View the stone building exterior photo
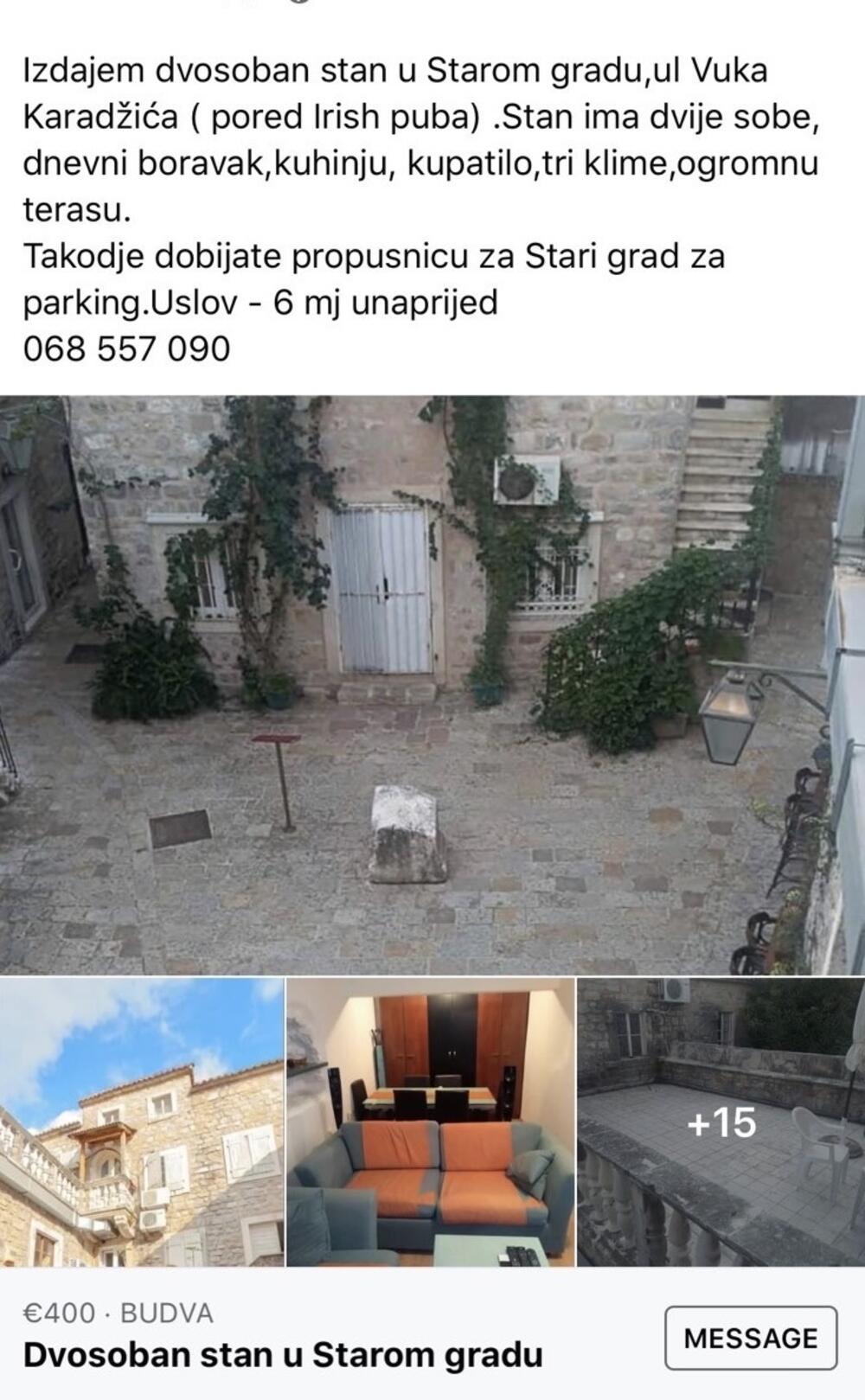Screen dimensions: 865x1400 (142, 1122)
